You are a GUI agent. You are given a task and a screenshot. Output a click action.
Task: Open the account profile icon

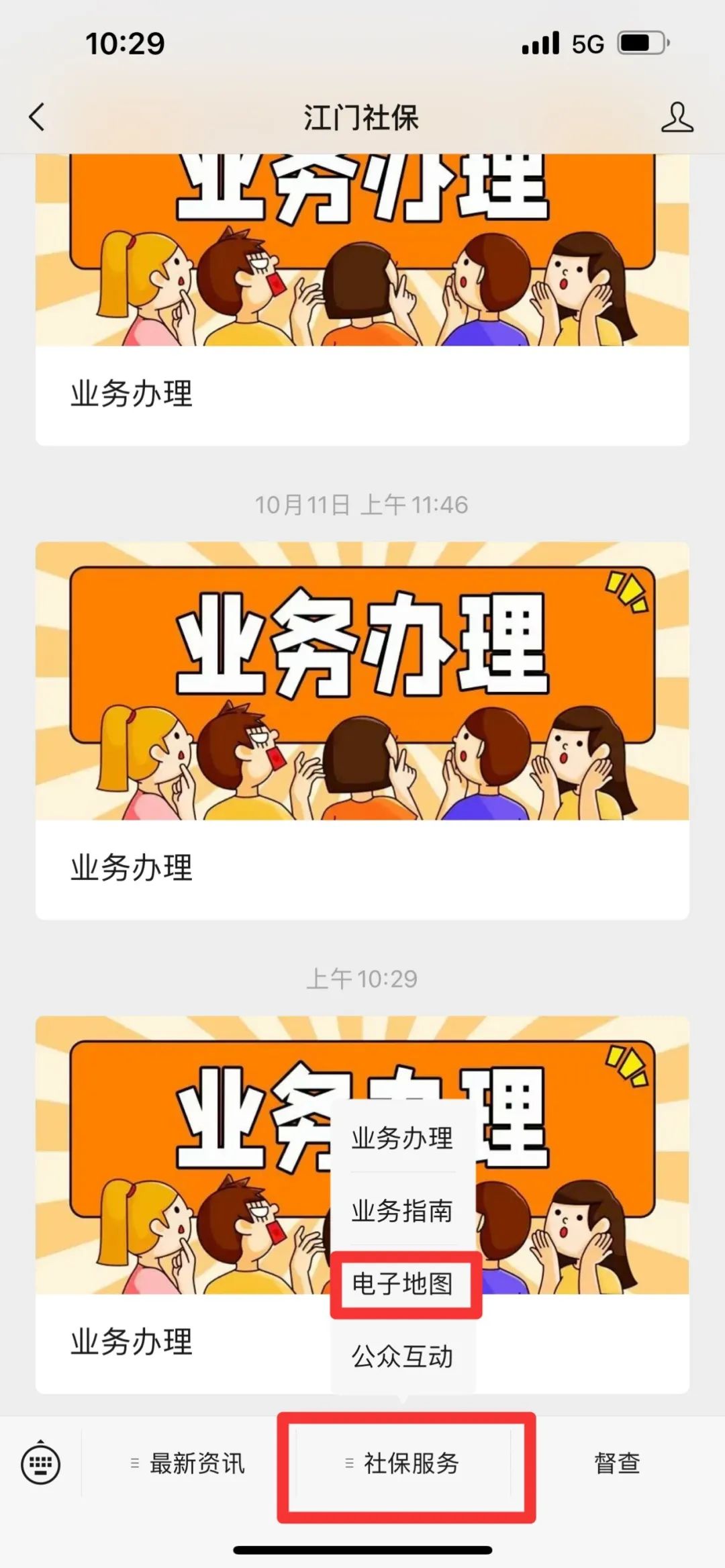pyautogui.click(x=677, y=117)
